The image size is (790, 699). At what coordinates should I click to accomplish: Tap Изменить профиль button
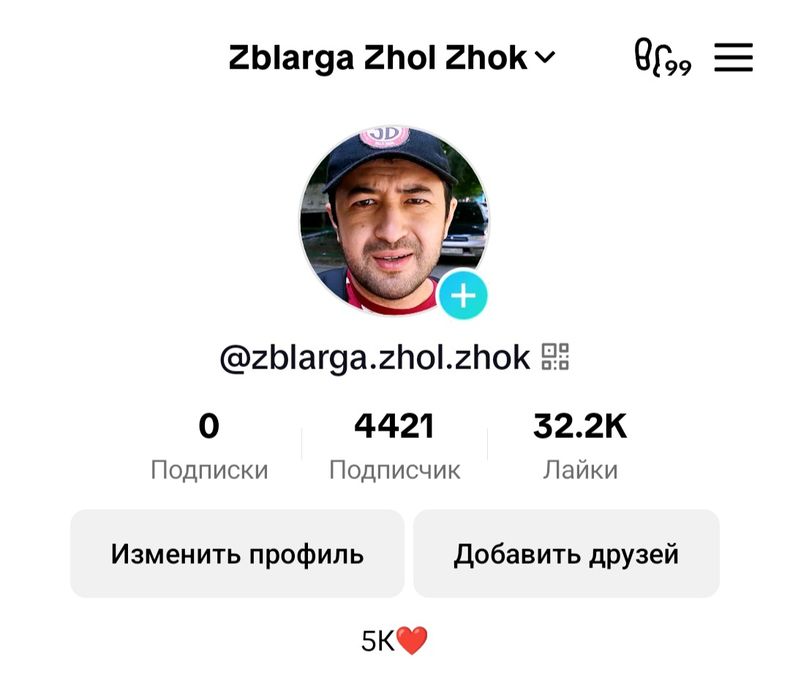pos(237,554)
